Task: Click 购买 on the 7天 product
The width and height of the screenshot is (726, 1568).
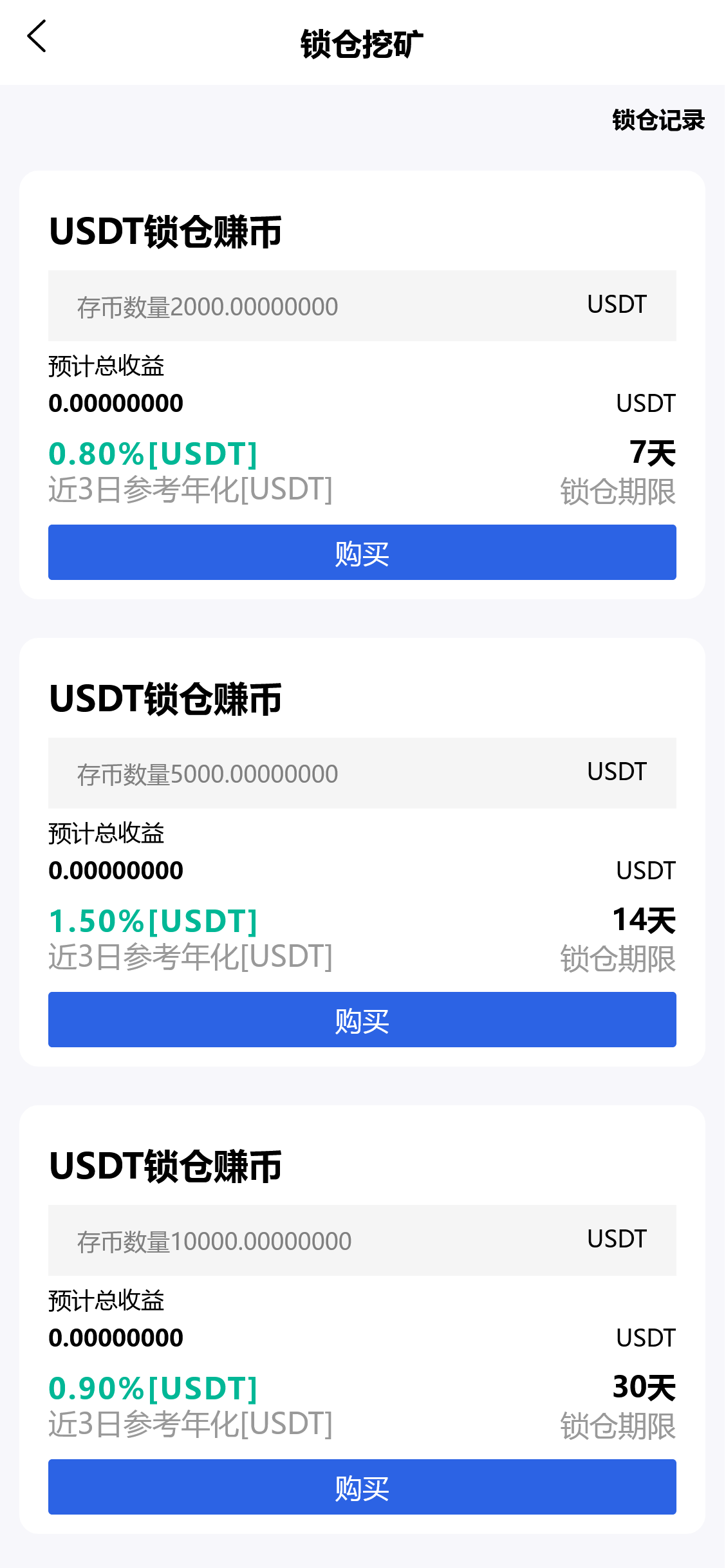Action: point(362,552)
